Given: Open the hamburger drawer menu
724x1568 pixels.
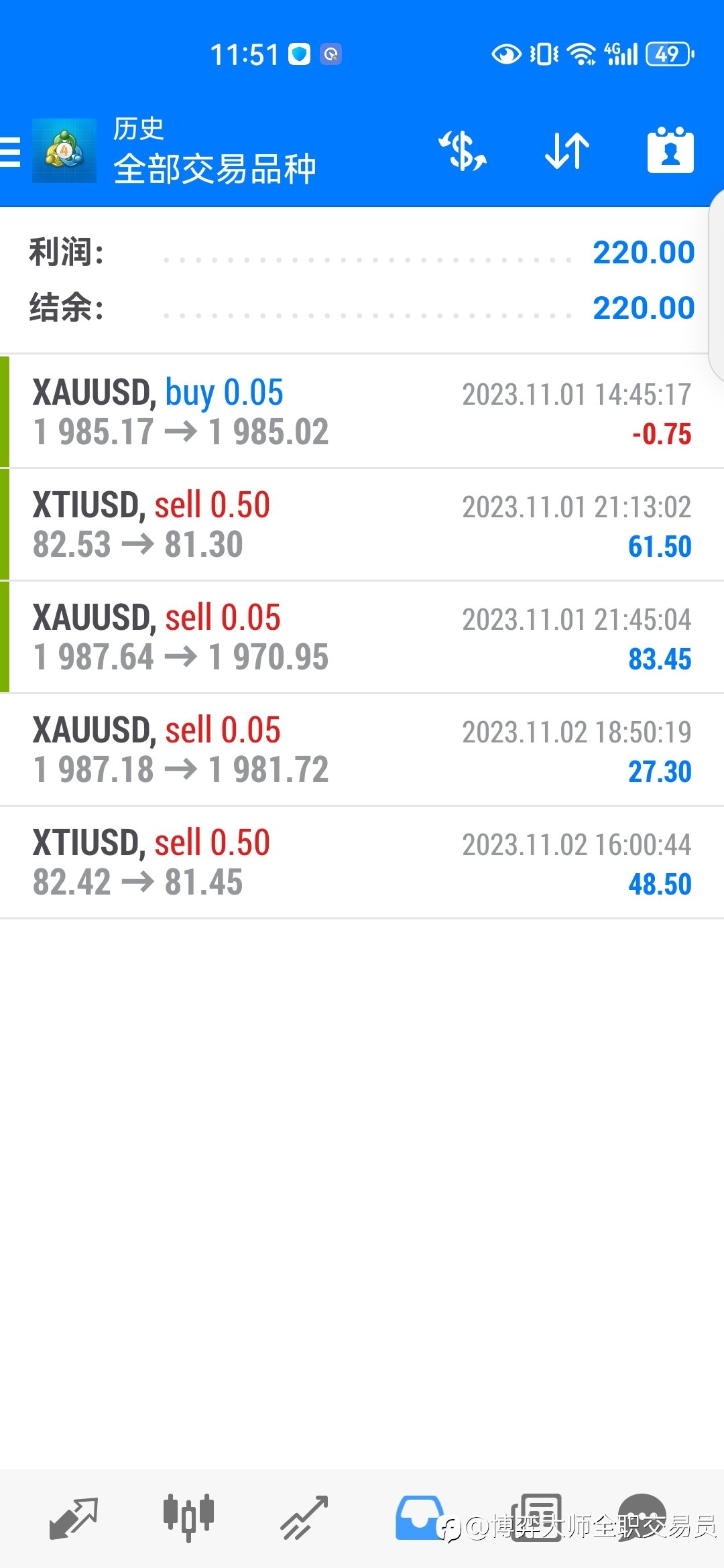Looking at the screenshot, I should point(10,151).
